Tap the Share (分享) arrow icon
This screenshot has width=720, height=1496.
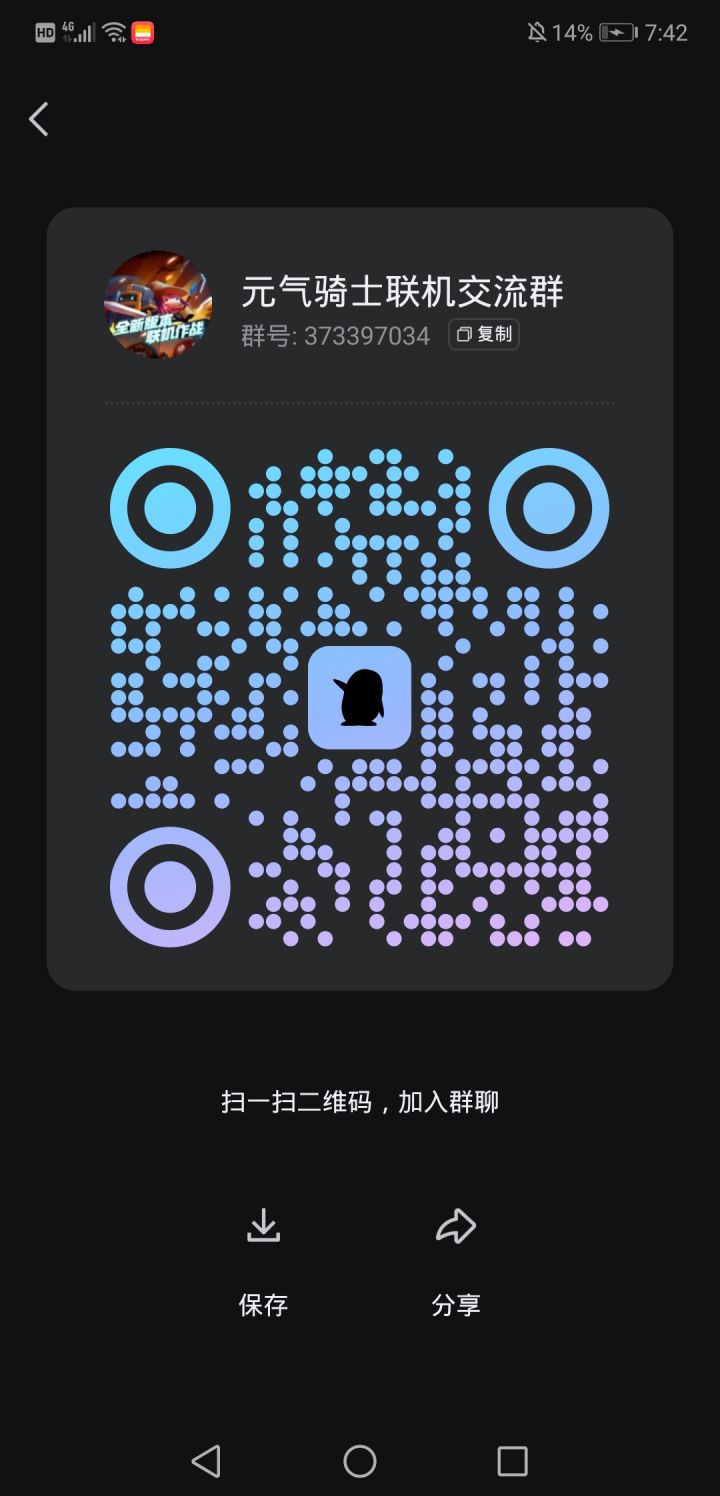point(457,1226)
